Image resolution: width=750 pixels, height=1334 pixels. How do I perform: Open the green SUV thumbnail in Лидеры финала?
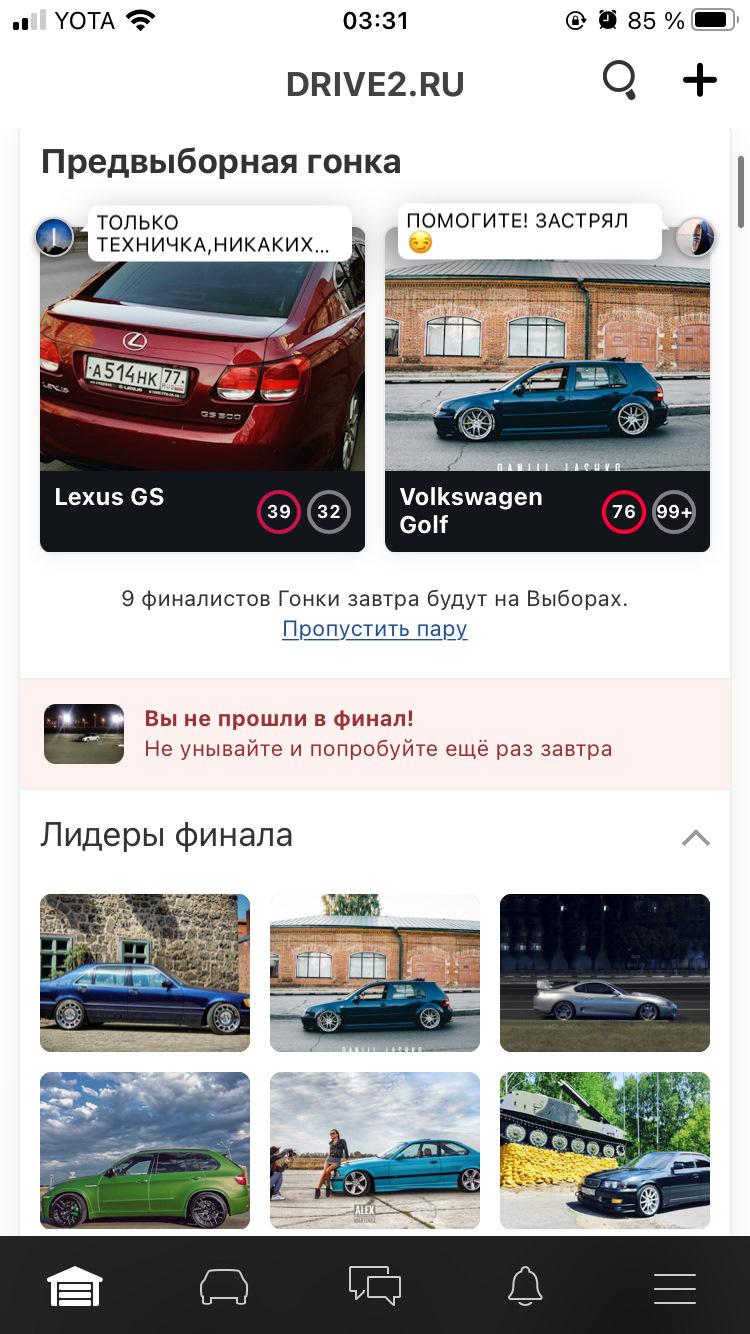[144, 1150]
